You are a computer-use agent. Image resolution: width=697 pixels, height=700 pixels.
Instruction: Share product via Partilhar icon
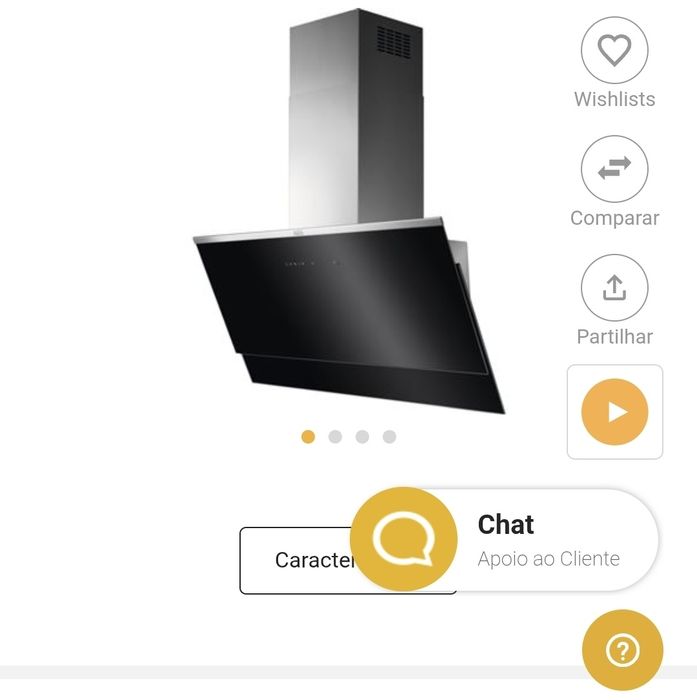coord(614,288)
